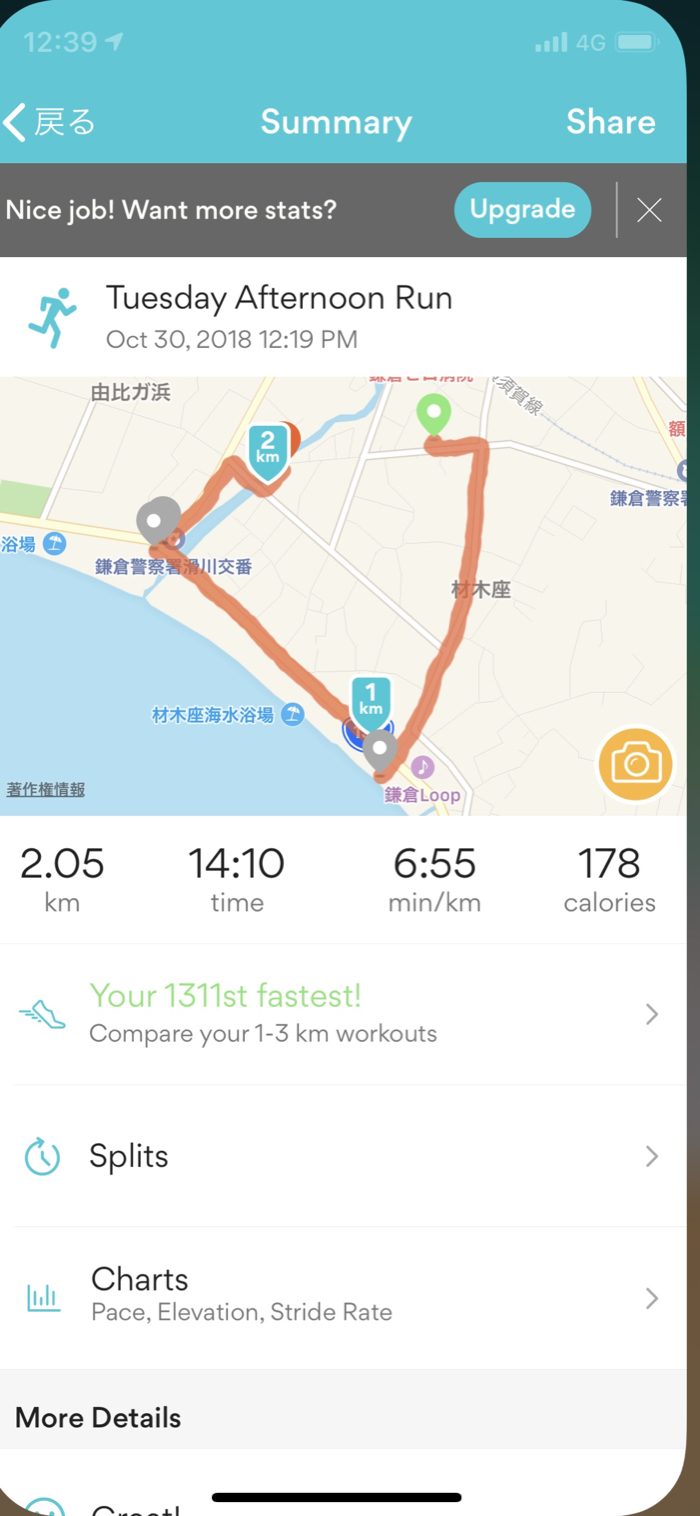Open map copyright info 著作権情報
This screenshot has width=700, height=1516.
[x=46, y=789]
